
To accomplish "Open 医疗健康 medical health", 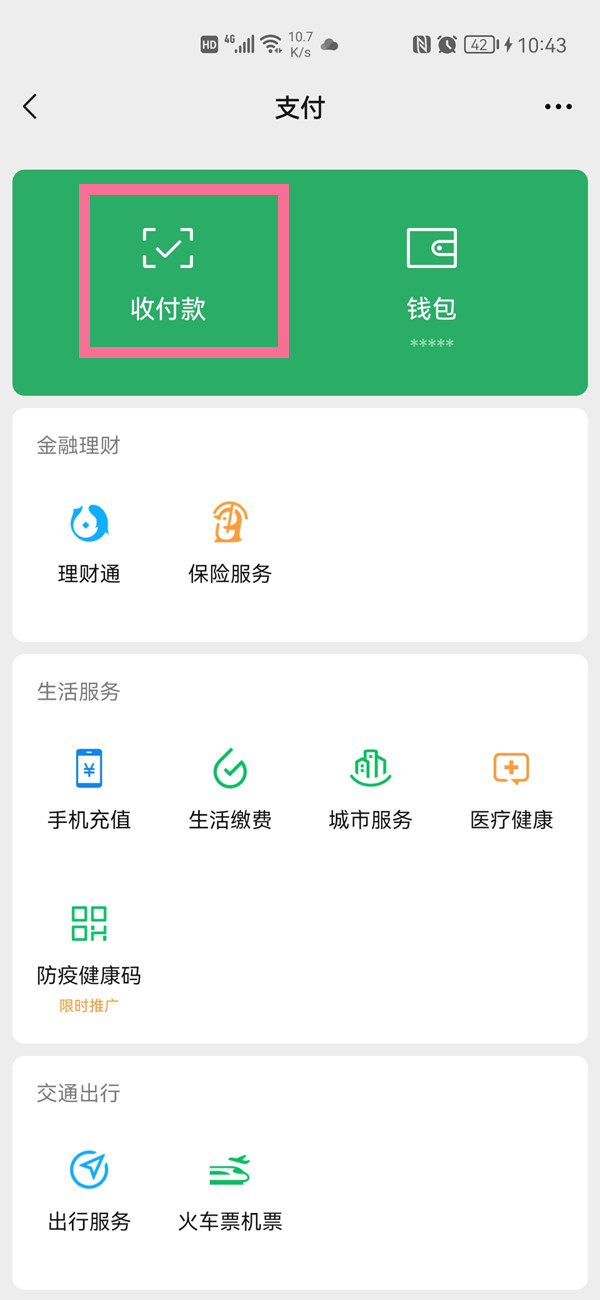I will (x=511, y=788).
